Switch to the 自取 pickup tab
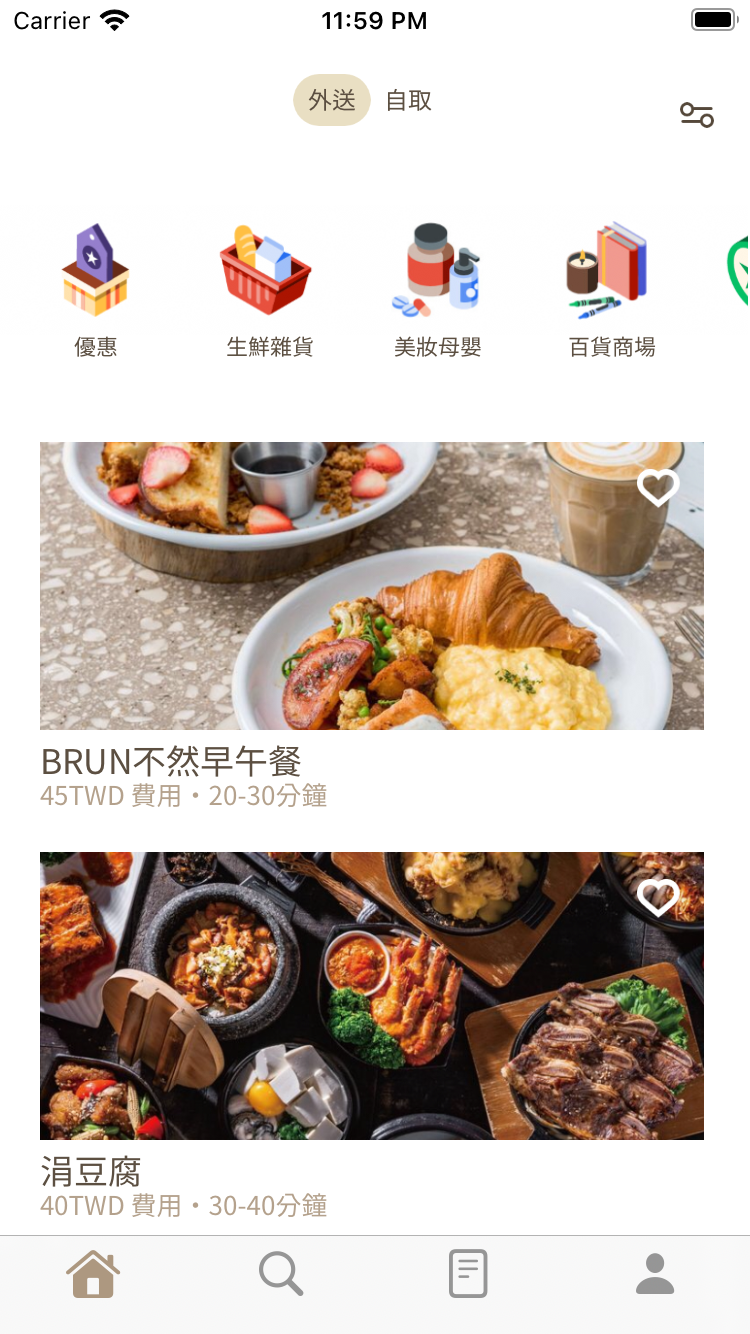This screenshot has height=1334, width=750. tap(409, 101)
